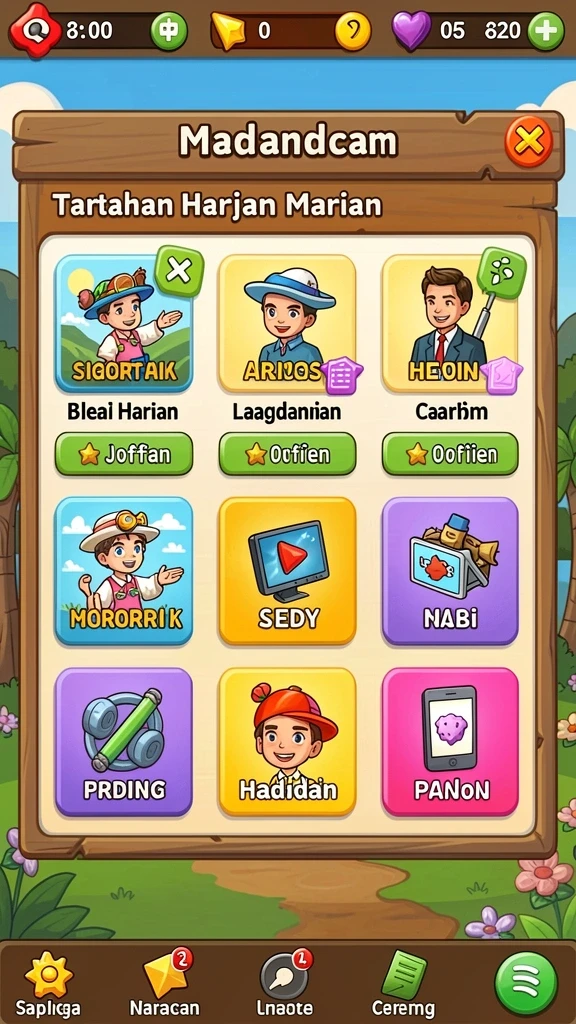Open the HEOIN businessman card
The image size is (576, 1024).
click(x=450, y=323)
